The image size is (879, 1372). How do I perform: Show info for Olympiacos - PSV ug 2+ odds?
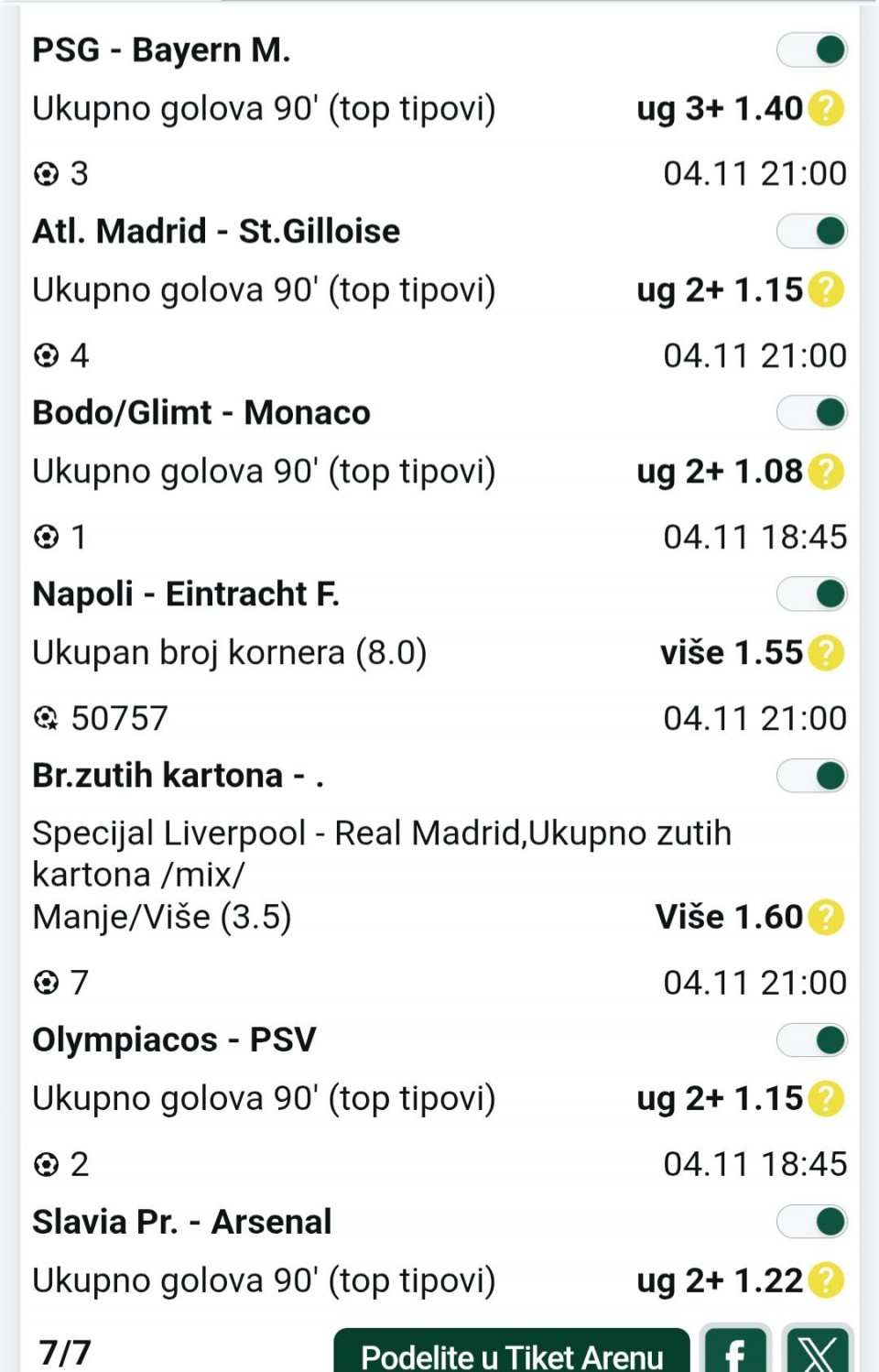826,1098
